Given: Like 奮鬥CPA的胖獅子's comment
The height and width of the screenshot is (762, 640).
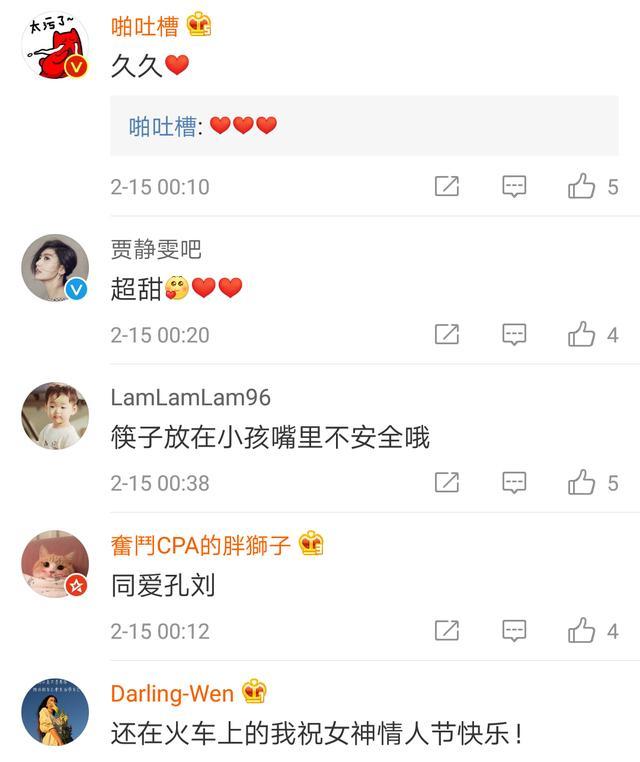Looking at the screenshot, I should (x=582, y=630).
